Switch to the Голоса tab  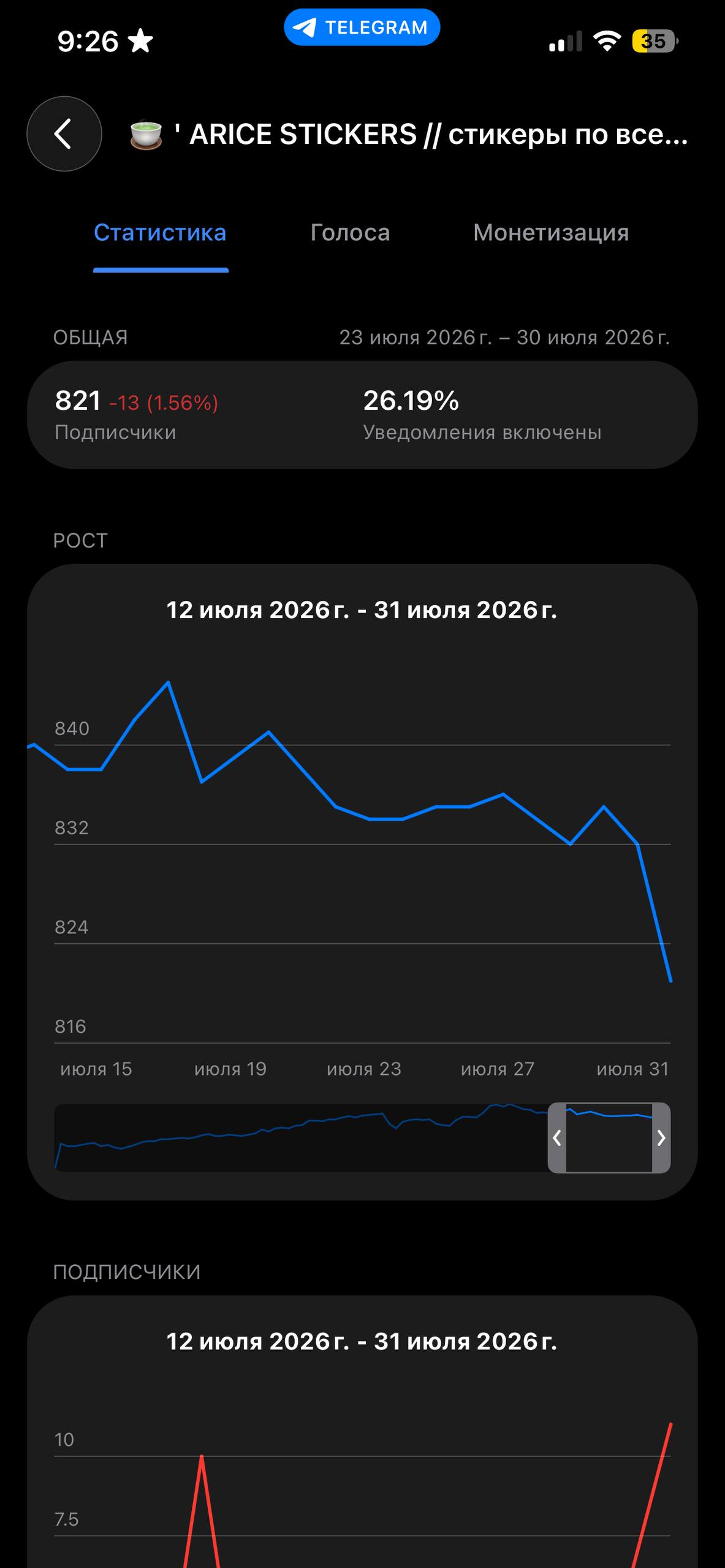pyautogui.click(x=350, y=233)
